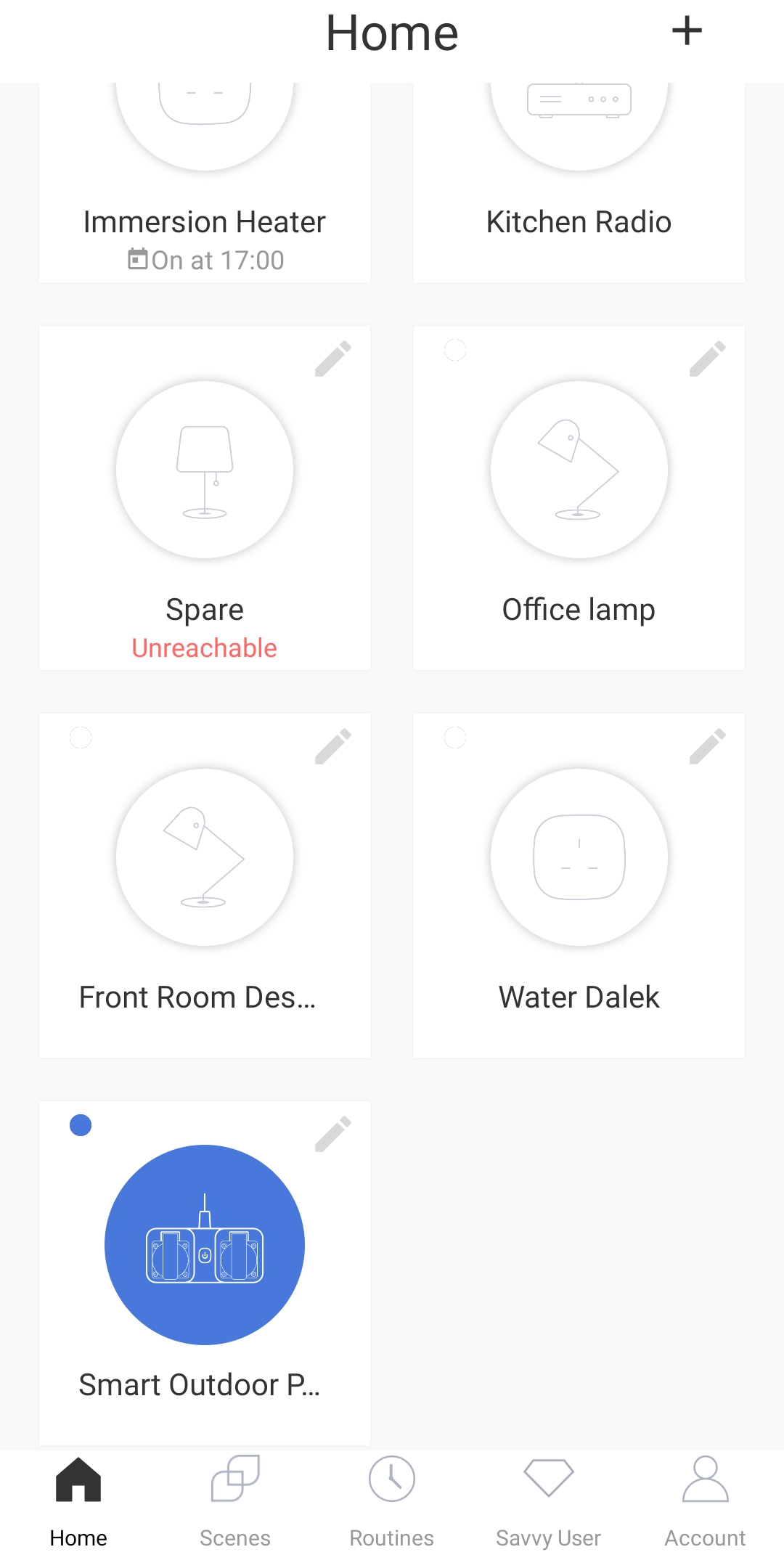
Task: Toggle the Office lamp power circle
Action: [579, 470]
